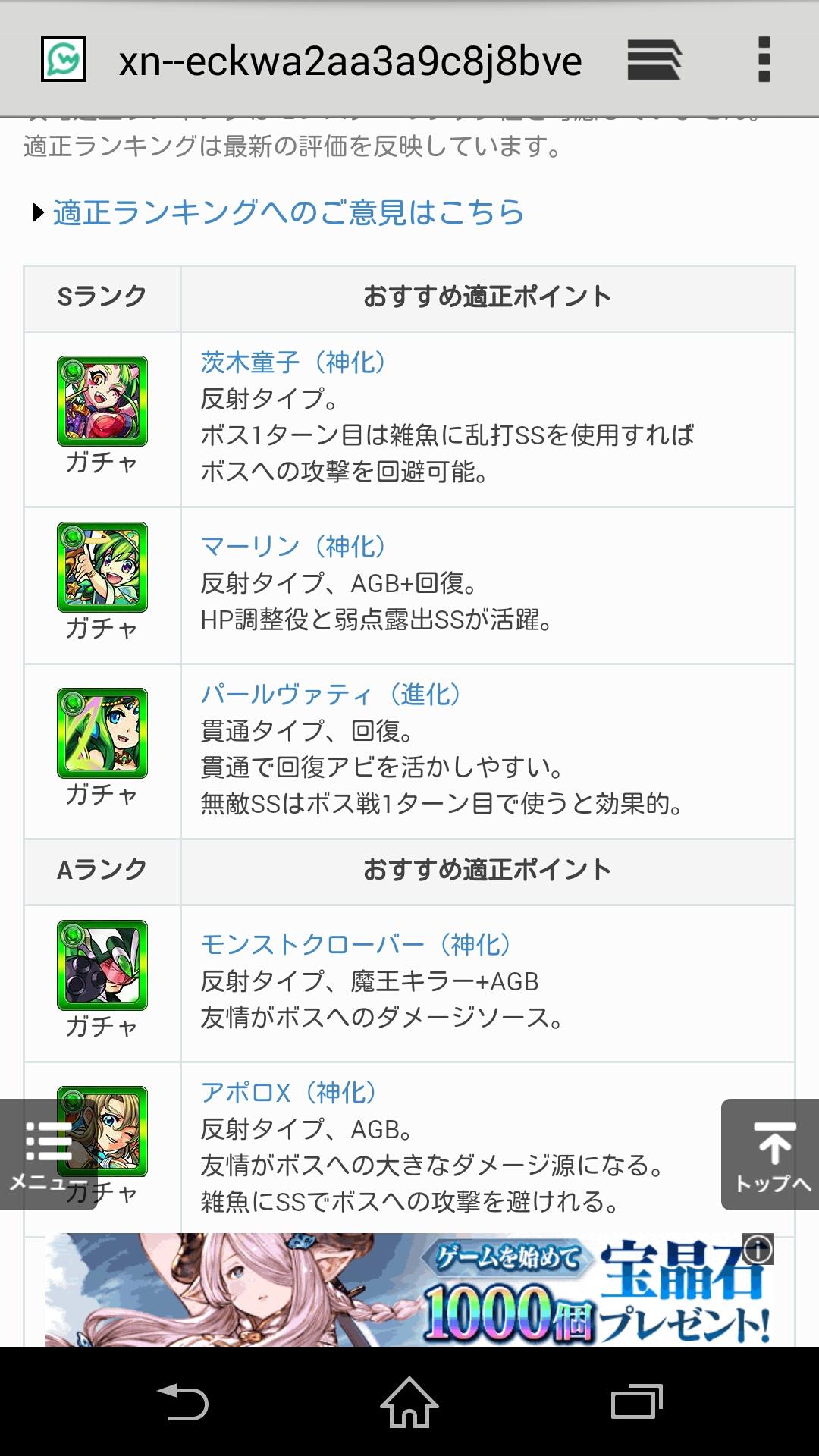Jump back up with トップへ button

(770, 1154)
